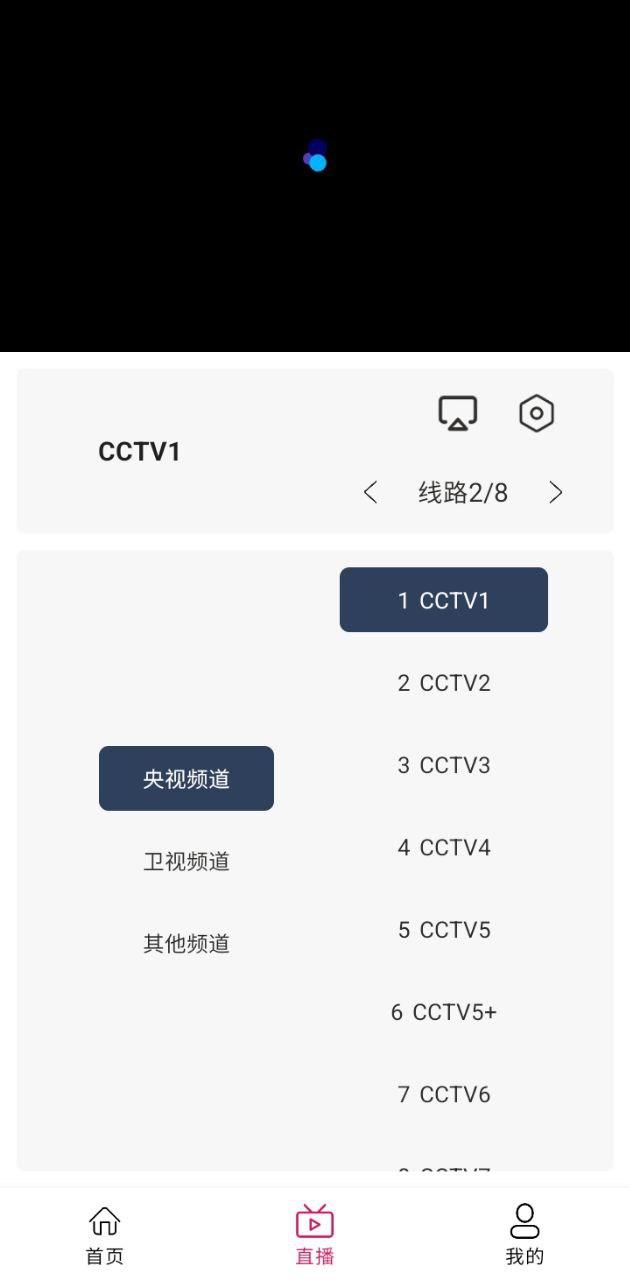Play channel 1 CCTV1
Image resolution: width=630 pixels, height=1280 pixels.
tap(444, 600)
